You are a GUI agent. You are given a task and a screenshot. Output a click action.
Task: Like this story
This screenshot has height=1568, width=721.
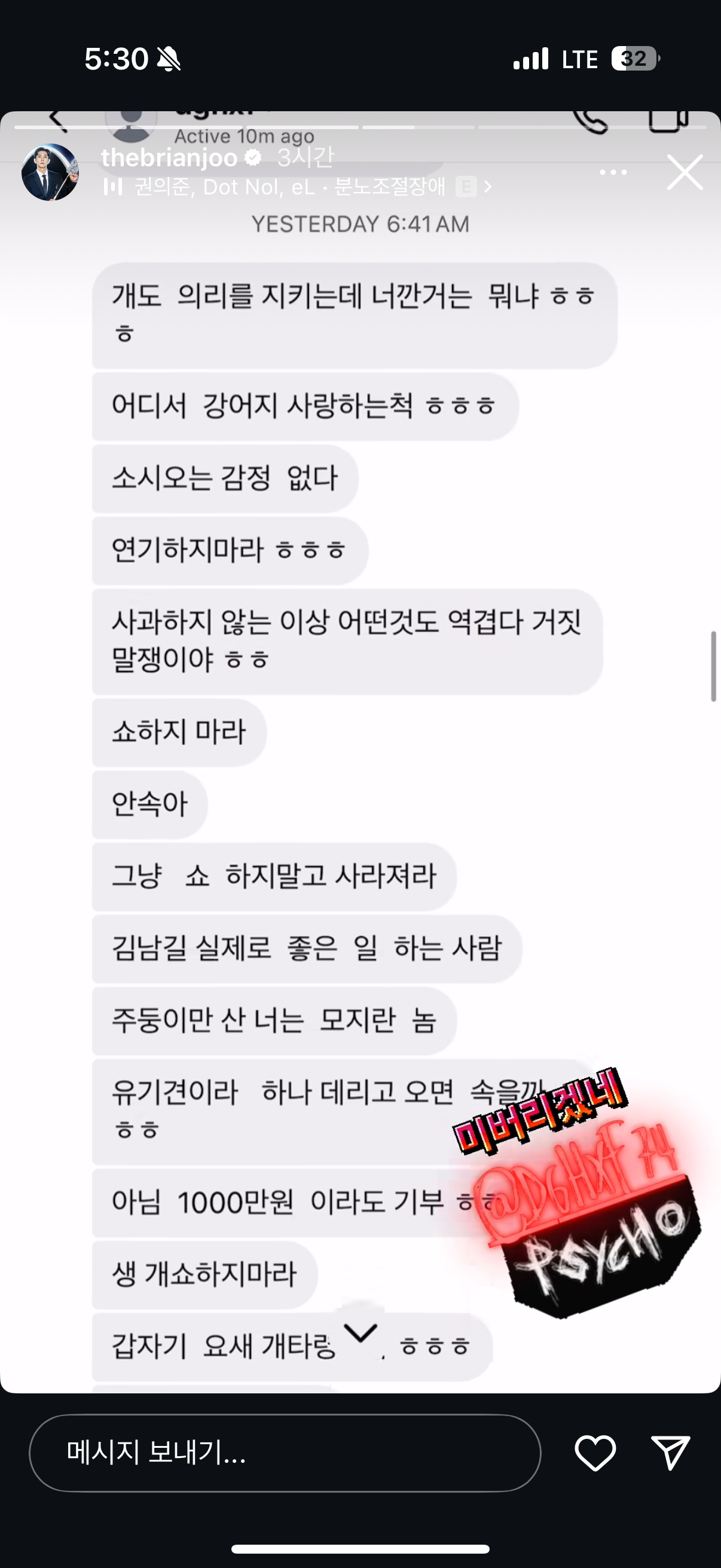coord(595,1453)
